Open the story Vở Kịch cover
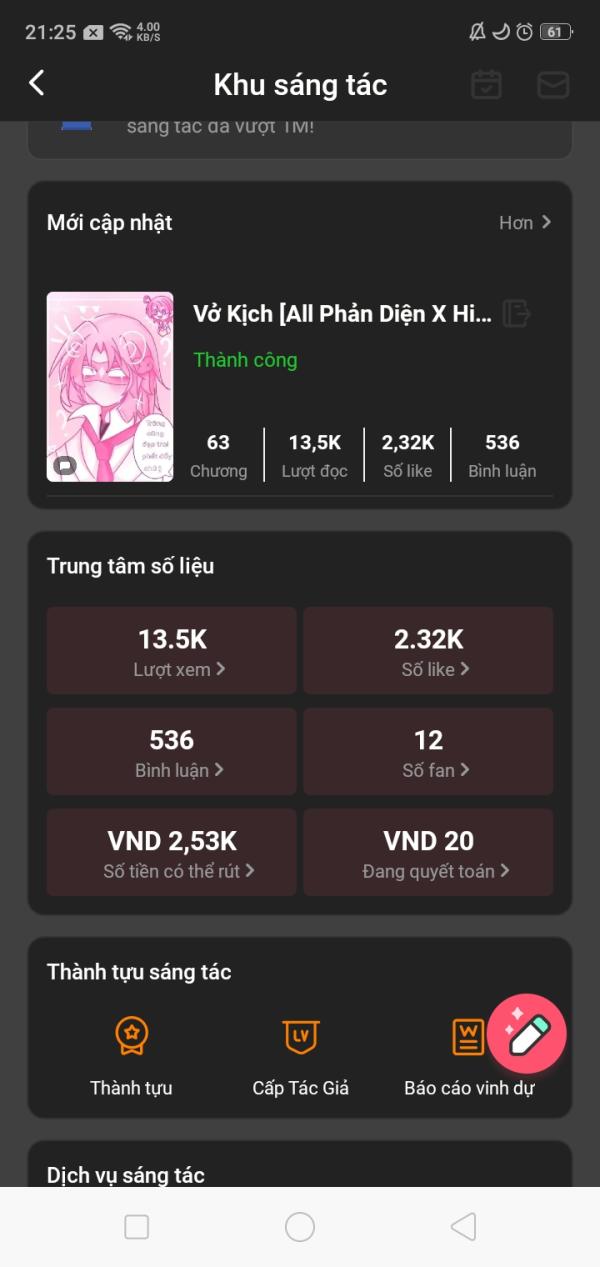 click(x=110, y=387)
